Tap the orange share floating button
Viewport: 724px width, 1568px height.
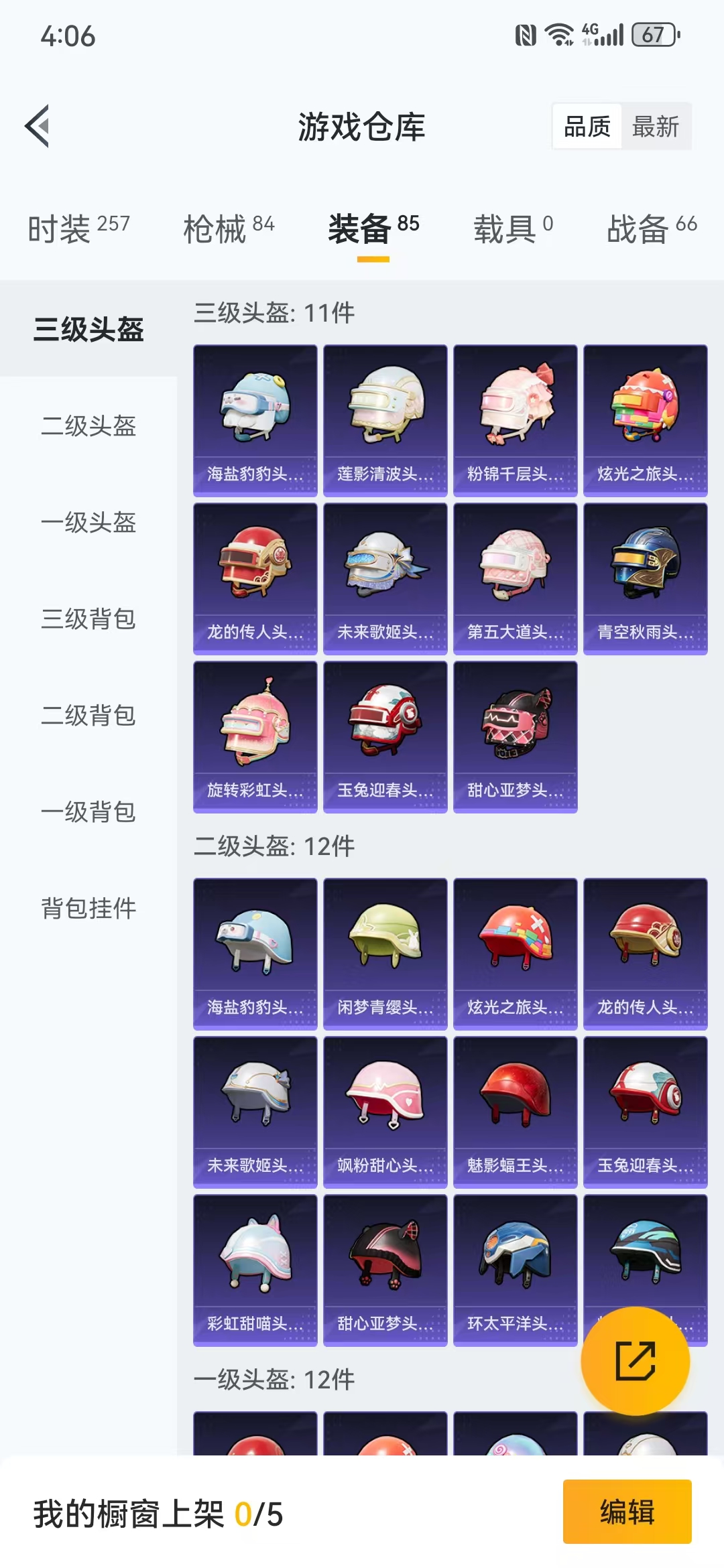pos(635,1361)
